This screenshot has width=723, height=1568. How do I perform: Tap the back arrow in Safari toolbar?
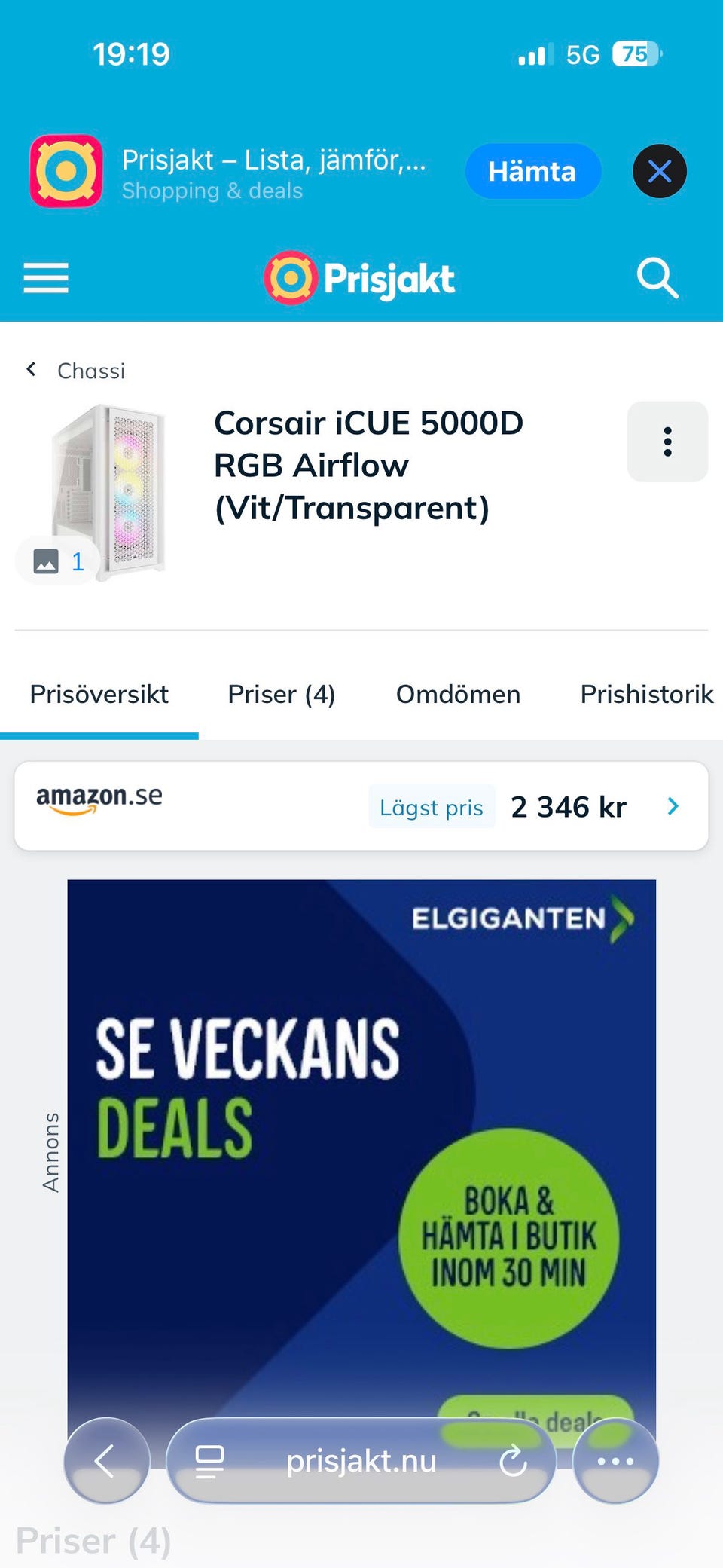106,1461
